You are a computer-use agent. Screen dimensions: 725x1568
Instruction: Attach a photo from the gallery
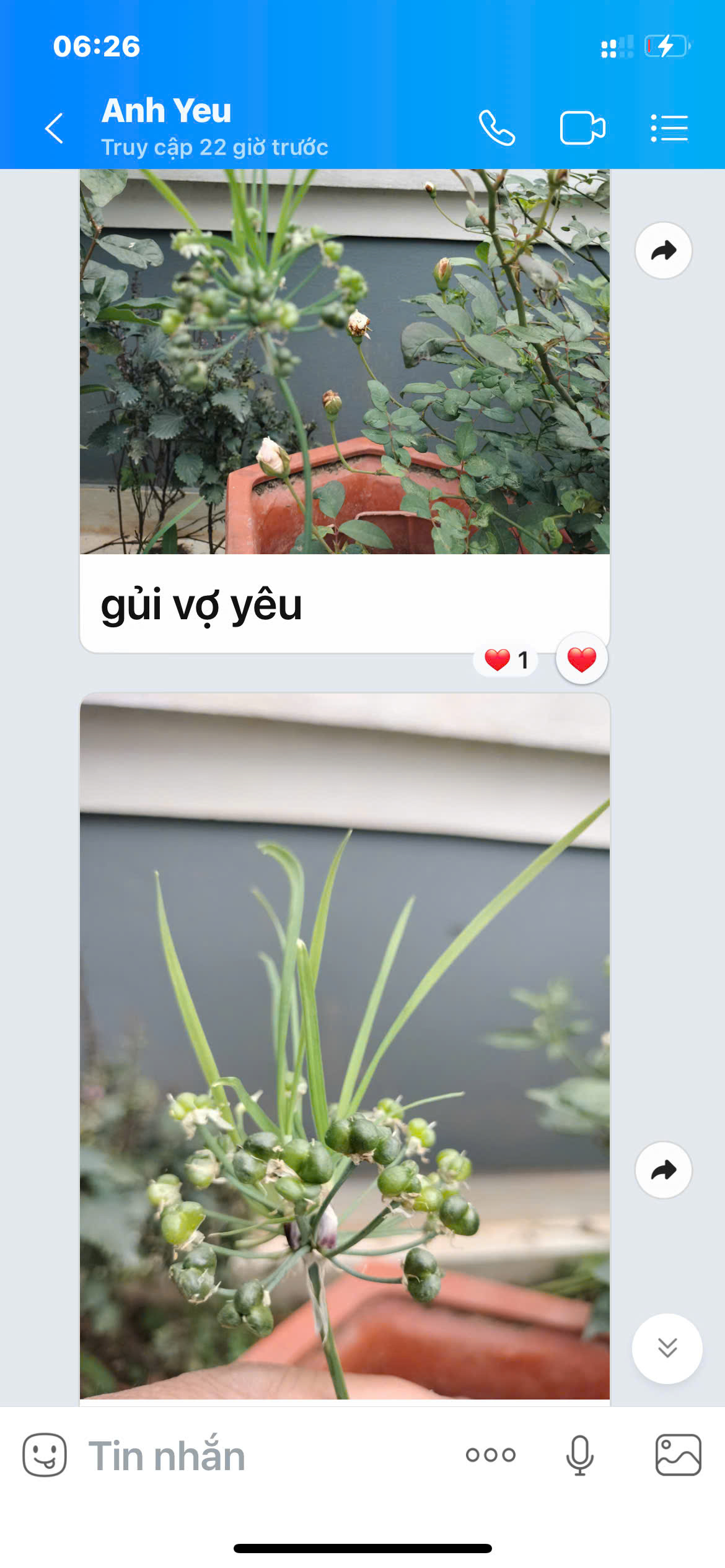pos(678,1455)
